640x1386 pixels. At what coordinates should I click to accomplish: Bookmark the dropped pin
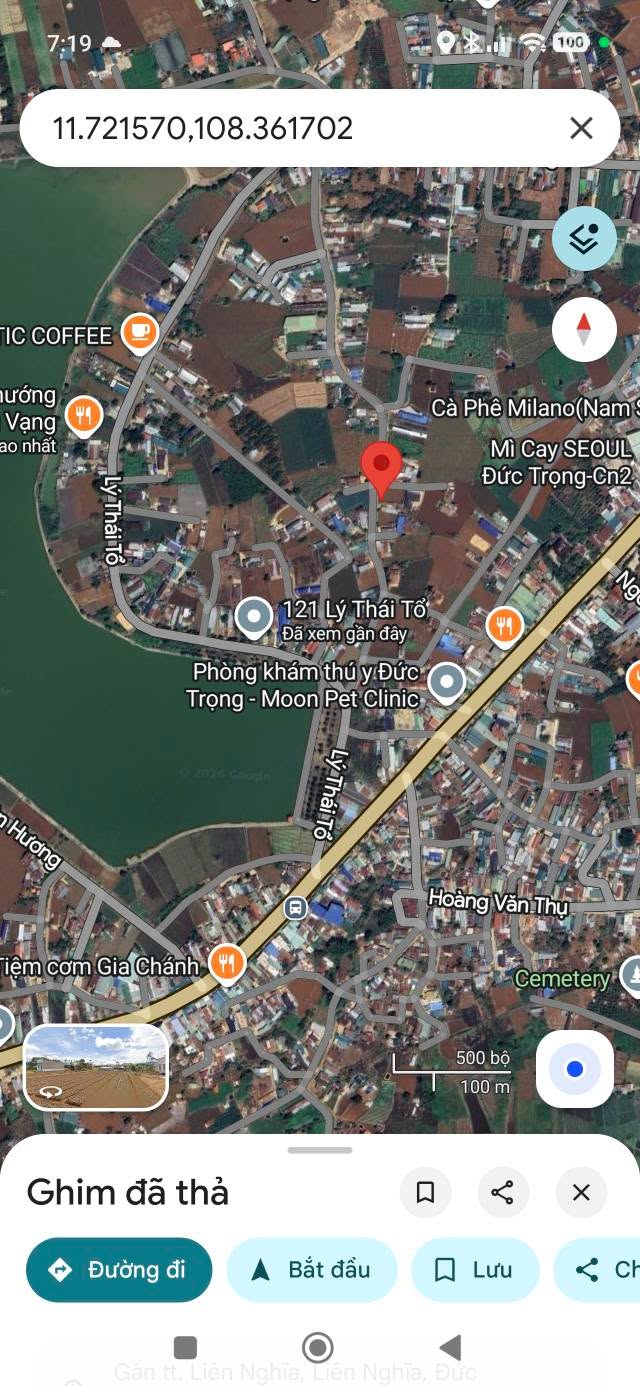coord(425,1192)
